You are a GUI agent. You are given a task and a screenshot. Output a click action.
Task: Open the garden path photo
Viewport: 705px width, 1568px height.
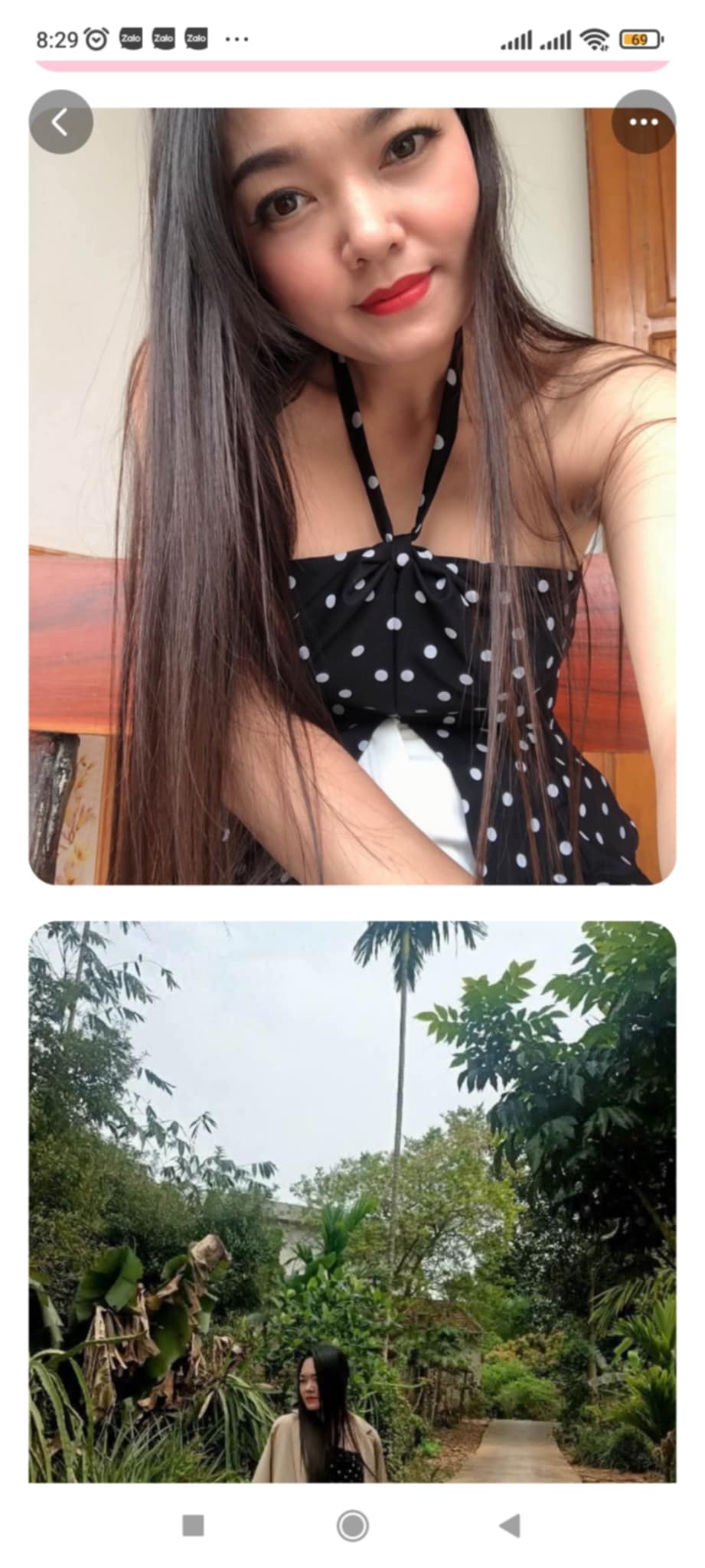[352, 1202]
